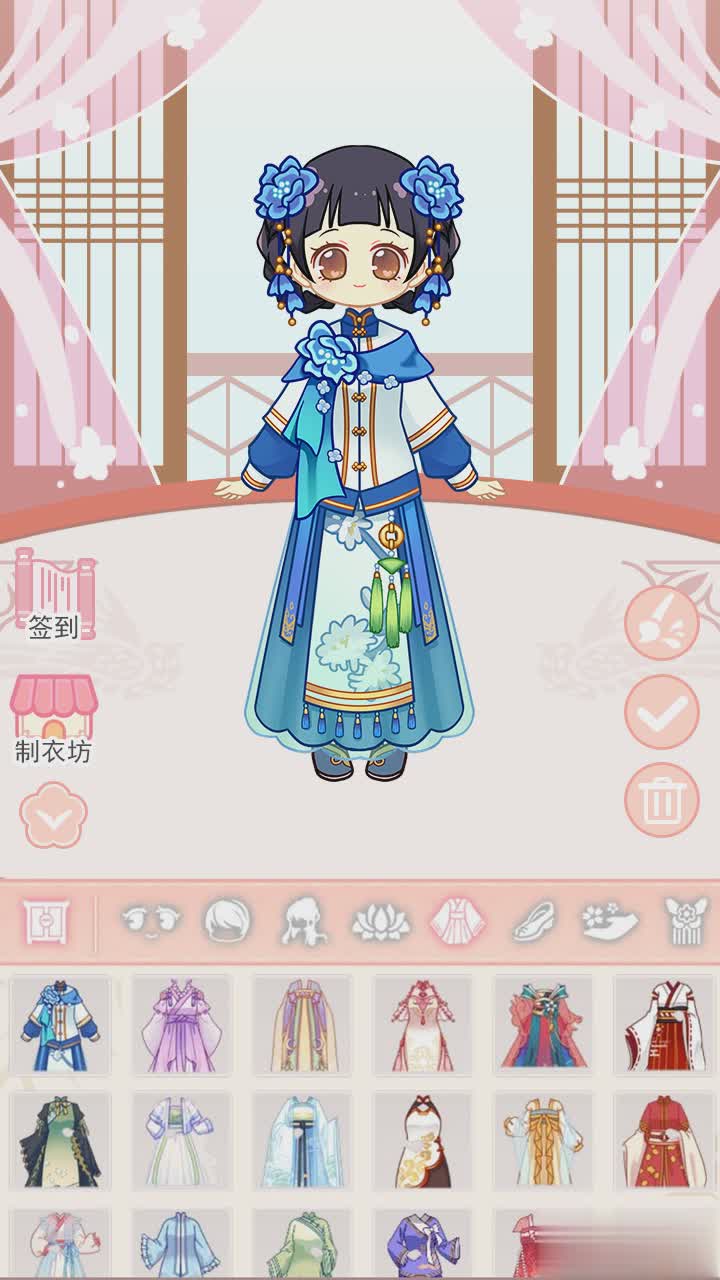Open the wardrobe cabinet icon
Viewport: 720px width, 1280px height.
click(47, 921)
